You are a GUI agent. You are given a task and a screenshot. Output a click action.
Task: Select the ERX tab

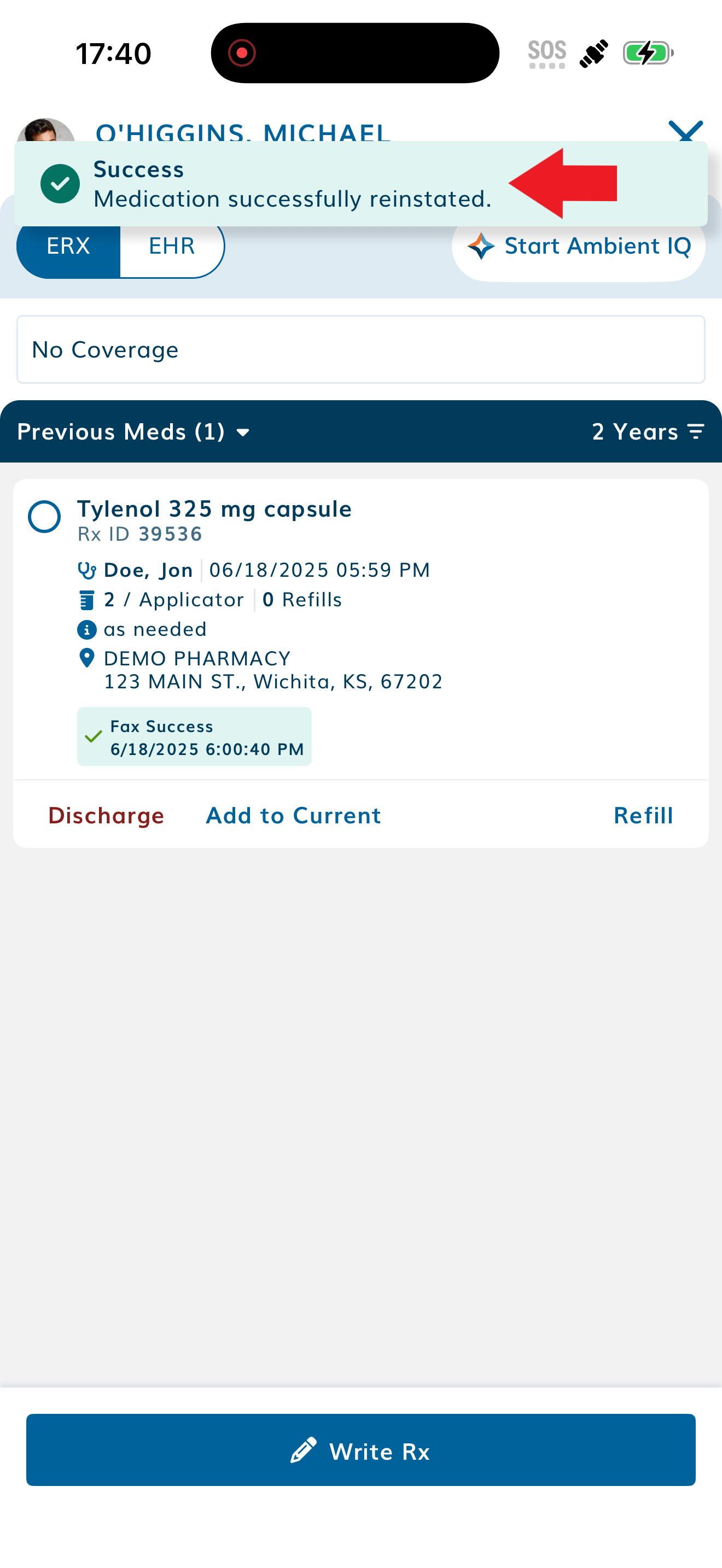point(68,246)
